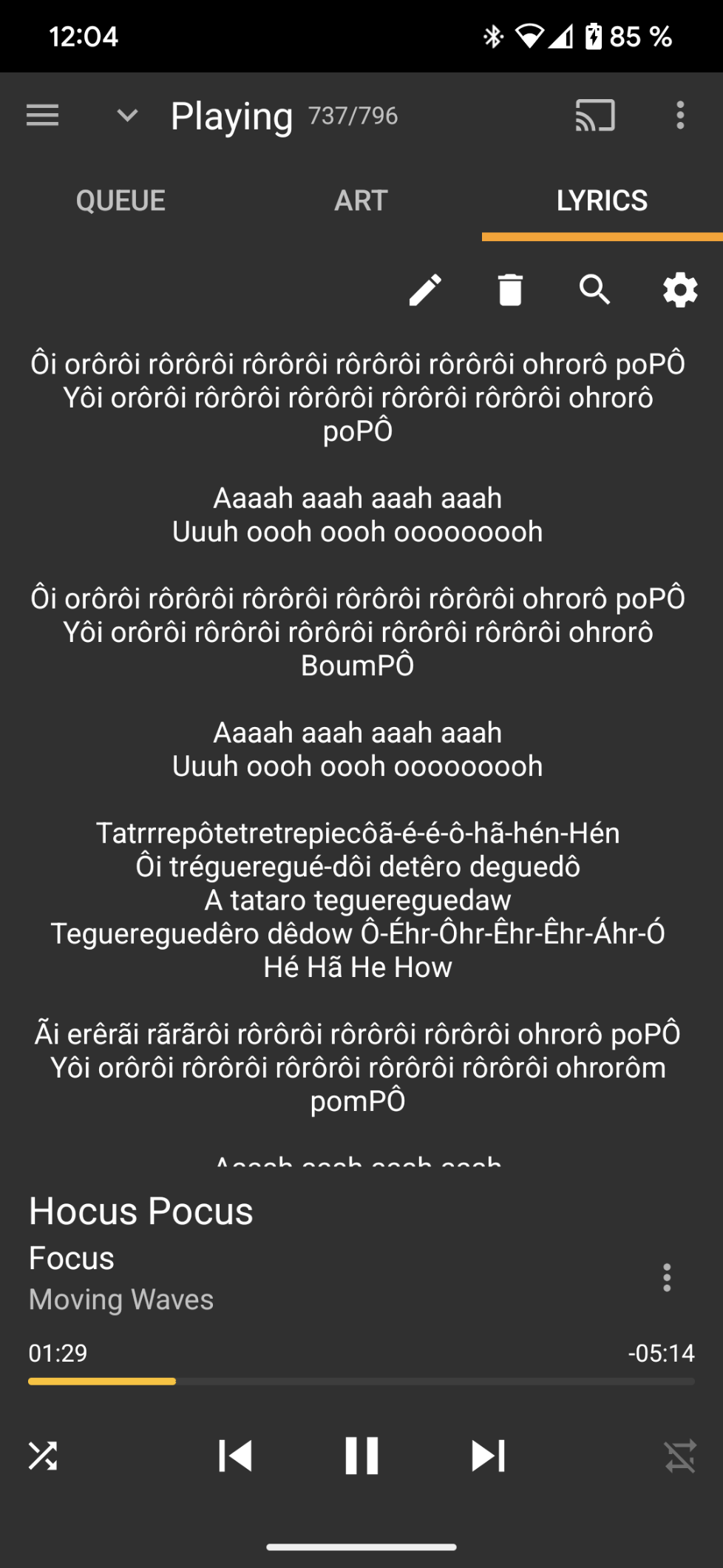Viewport: 723px width, 1568px height.
Task: Skip to the previous track
Action: (235, 1456)
